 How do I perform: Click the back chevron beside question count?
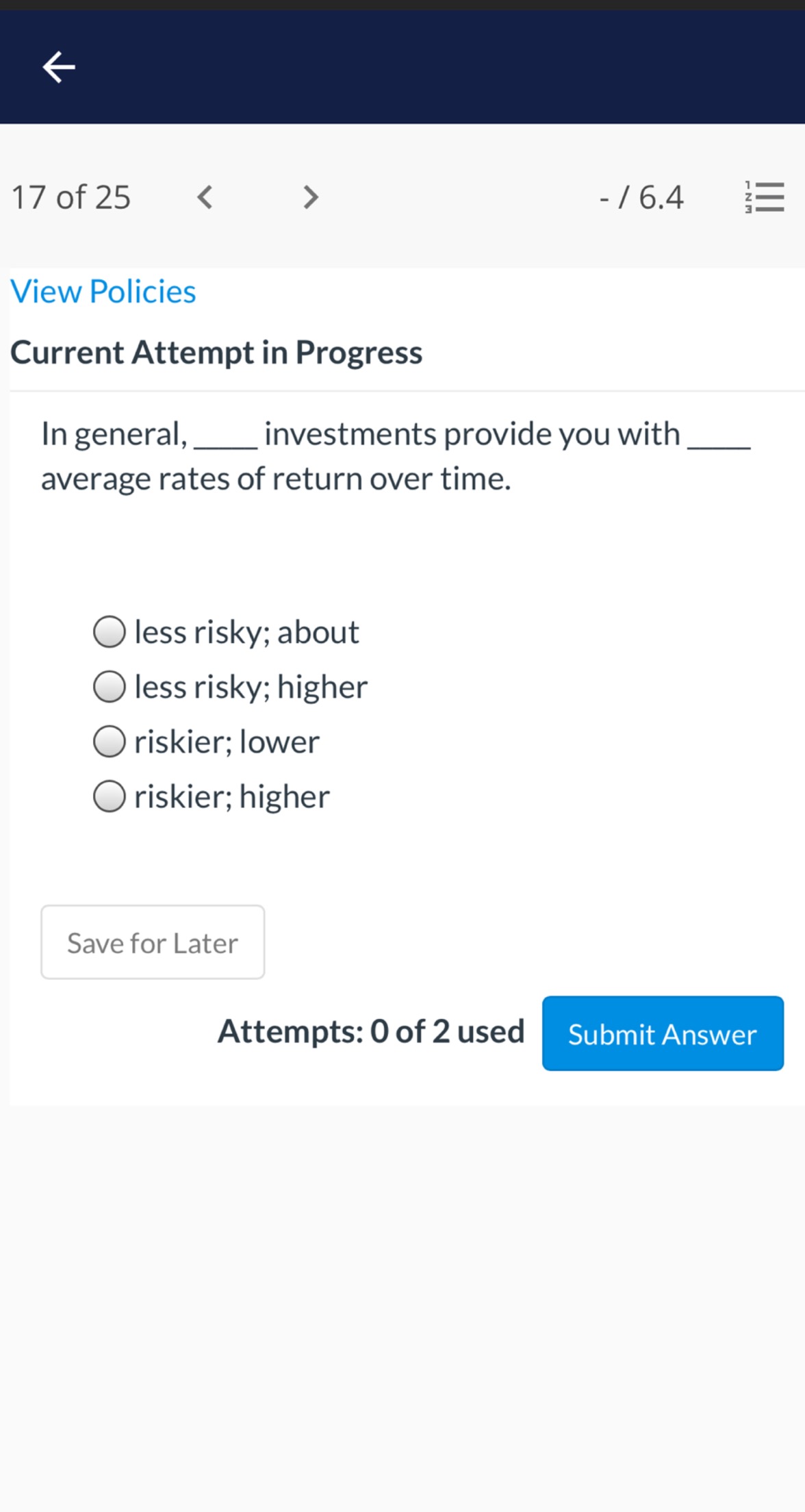pyautogui.click(x=203, y=197)
